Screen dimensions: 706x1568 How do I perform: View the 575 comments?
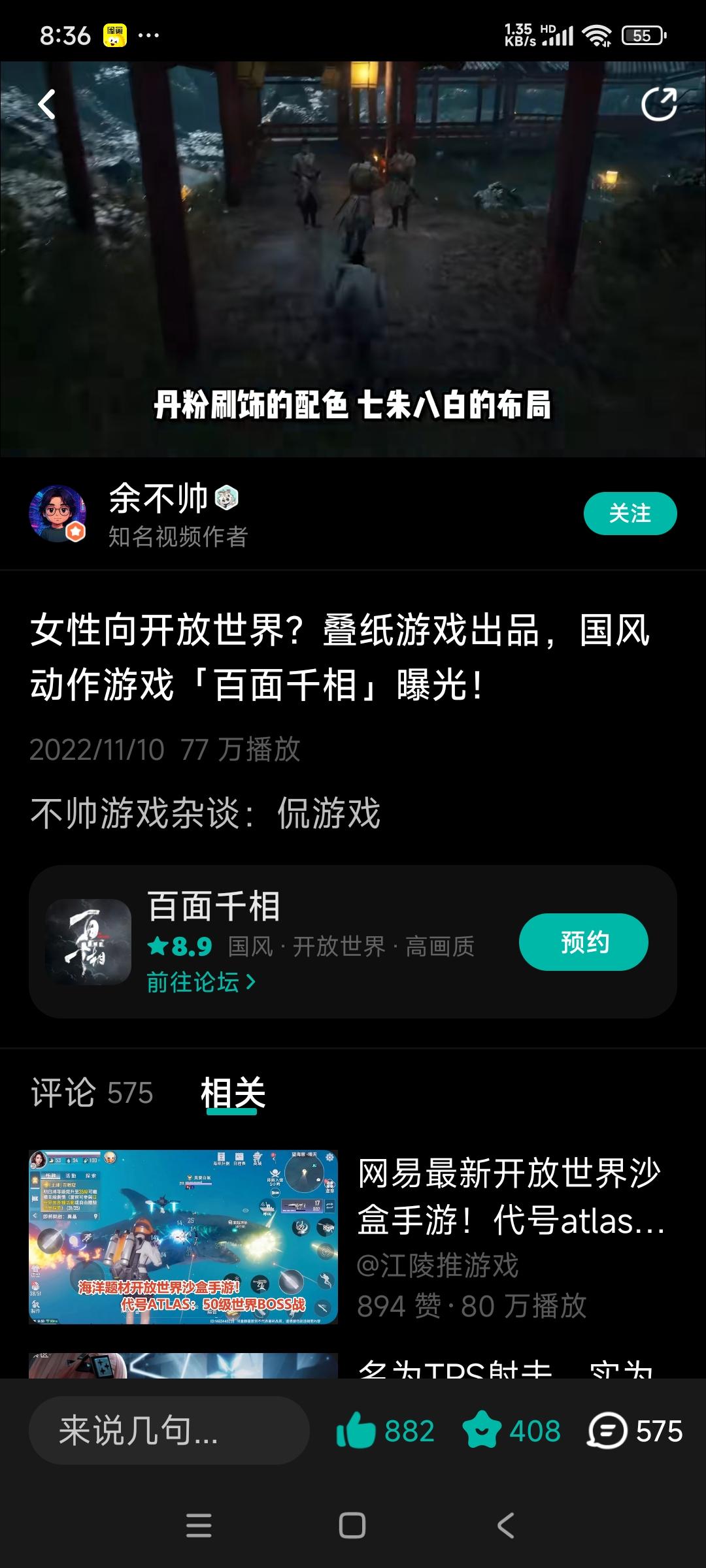click(635, 1431)
